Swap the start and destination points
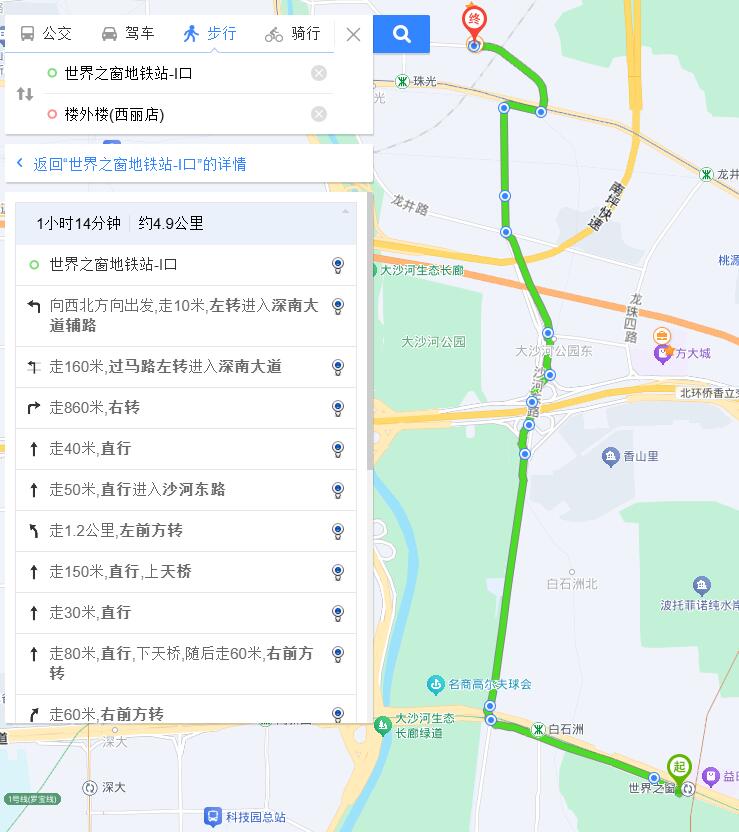The height and width of the screenshot is (832, 739). click(x=25, y=94)
